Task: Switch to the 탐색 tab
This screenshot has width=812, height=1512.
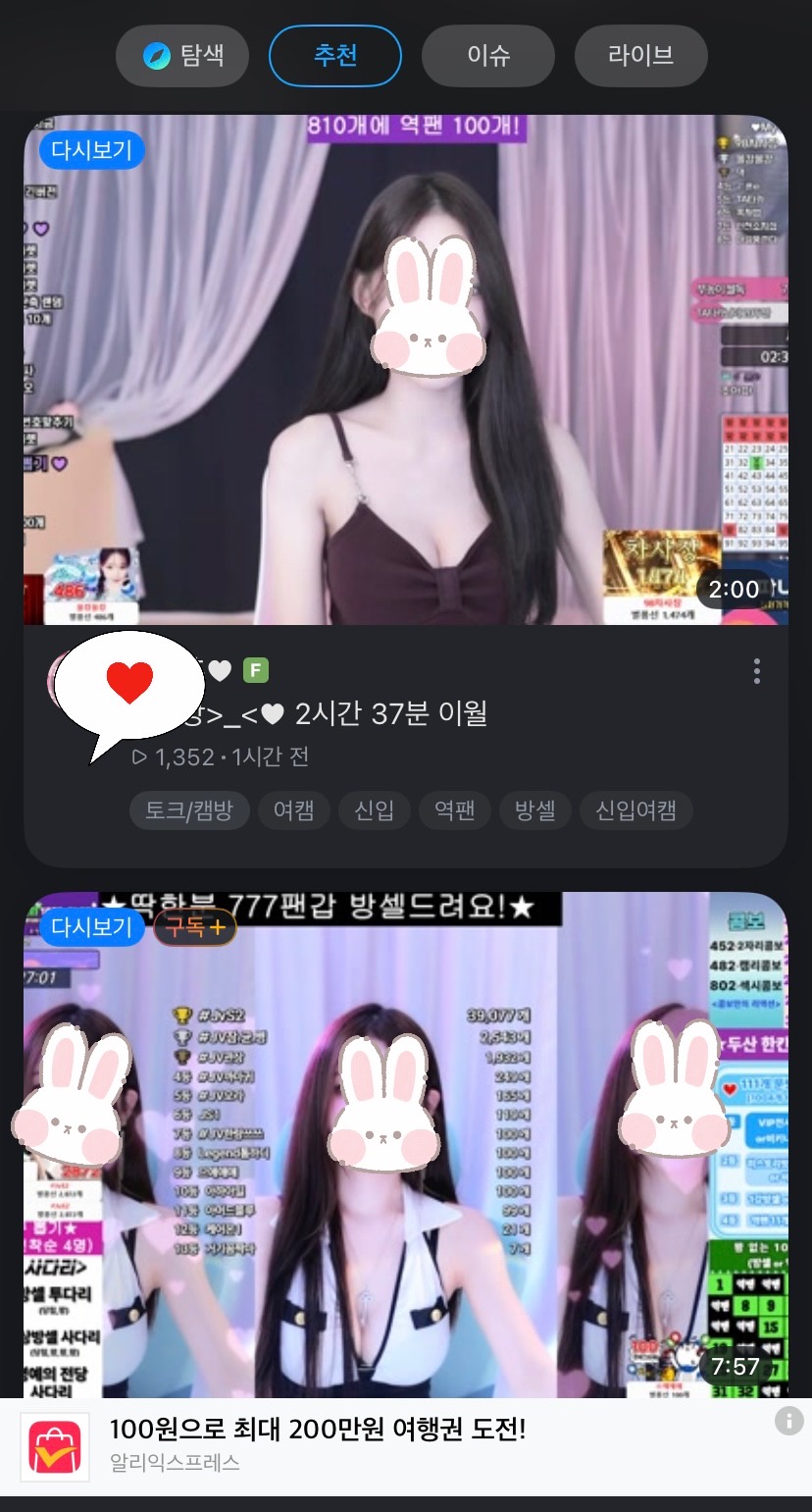Action: pyautogui.click(x=182, y=56)
